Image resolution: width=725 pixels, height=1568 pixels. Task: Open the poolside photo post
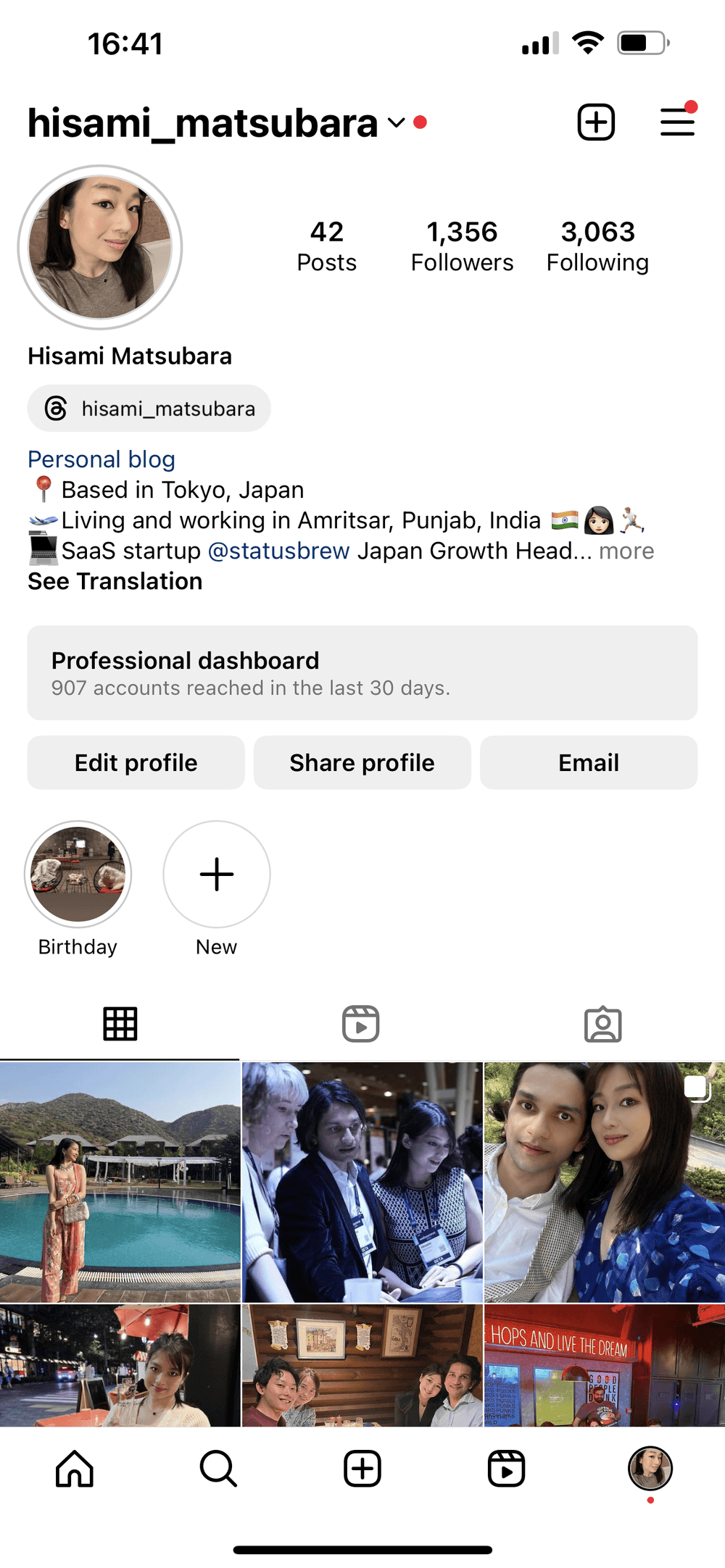pyautogui.click(x=120, y=1182)
